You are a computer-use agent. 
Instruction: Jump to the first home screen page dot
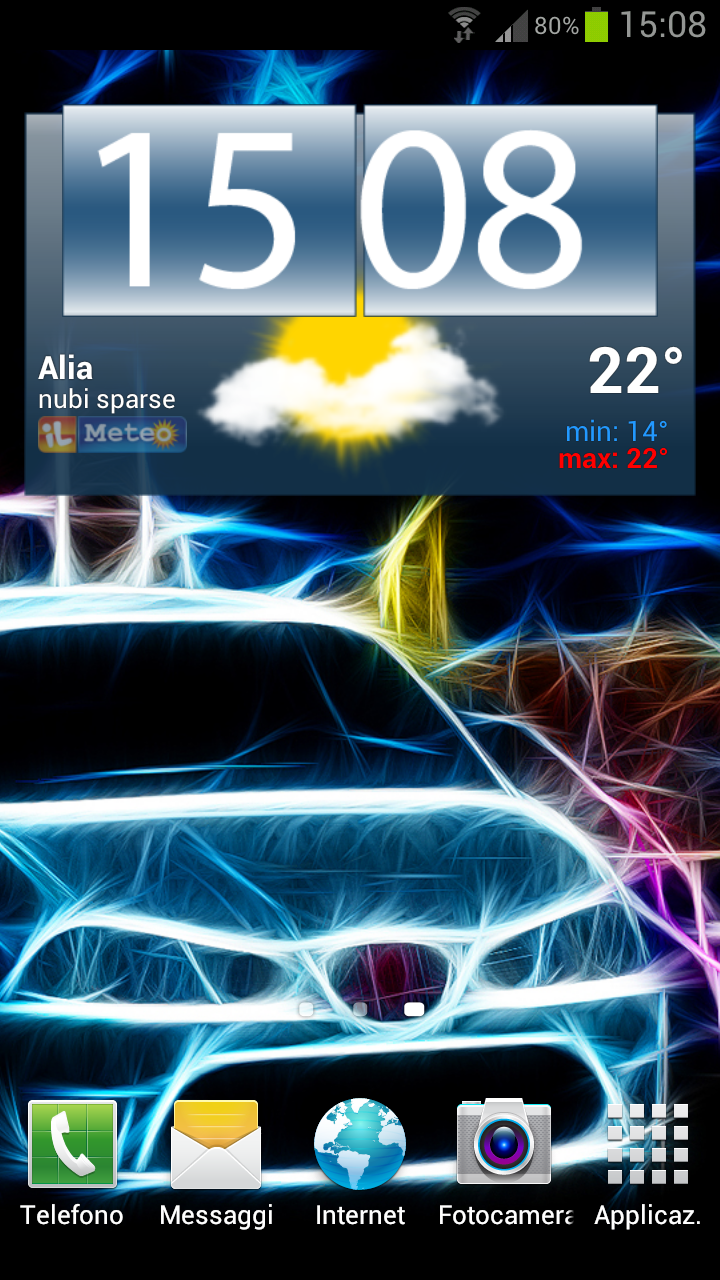tap(306, 1009)
